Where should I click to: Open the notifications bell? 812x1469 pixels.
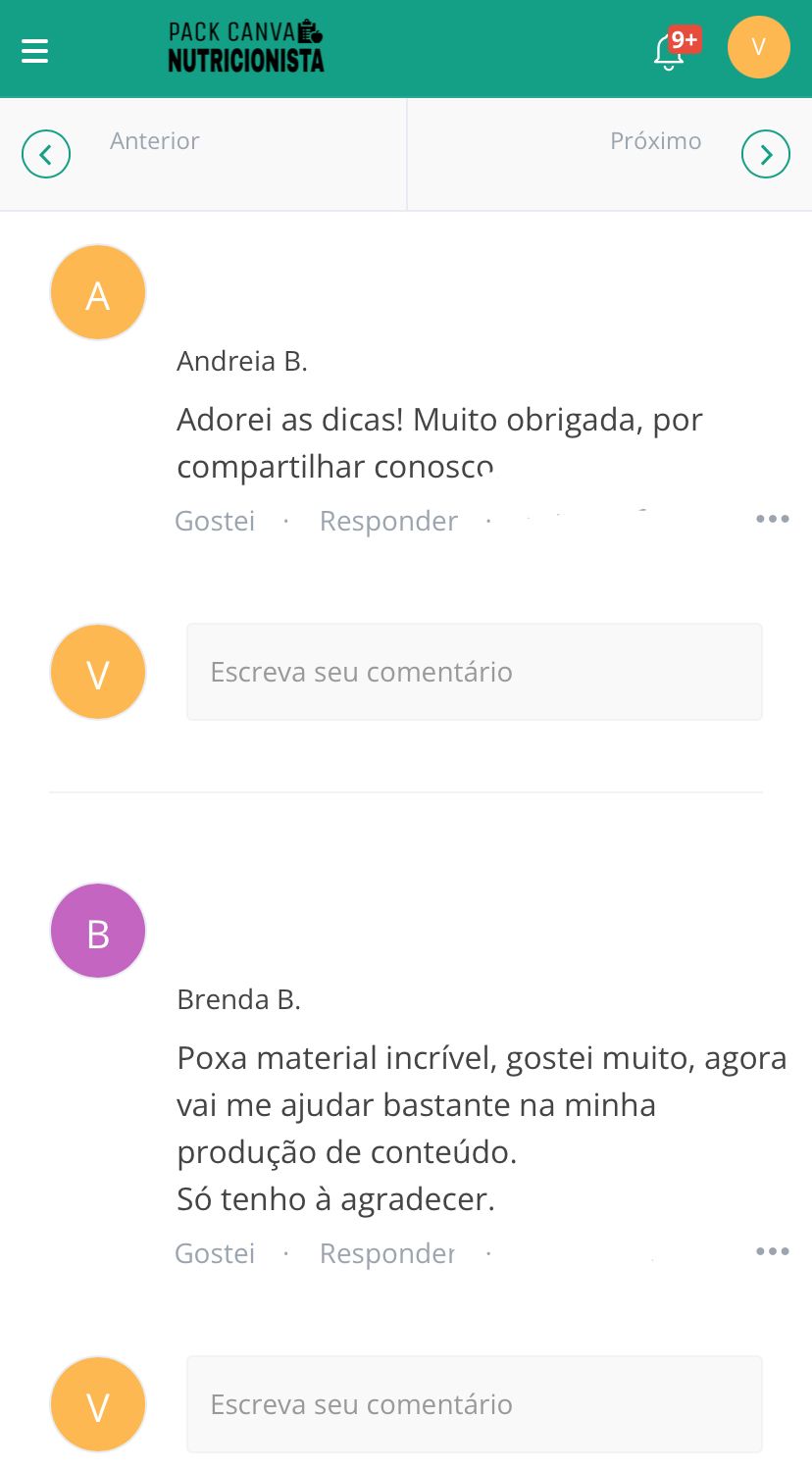pyautogui.click(x=670, y=51)
